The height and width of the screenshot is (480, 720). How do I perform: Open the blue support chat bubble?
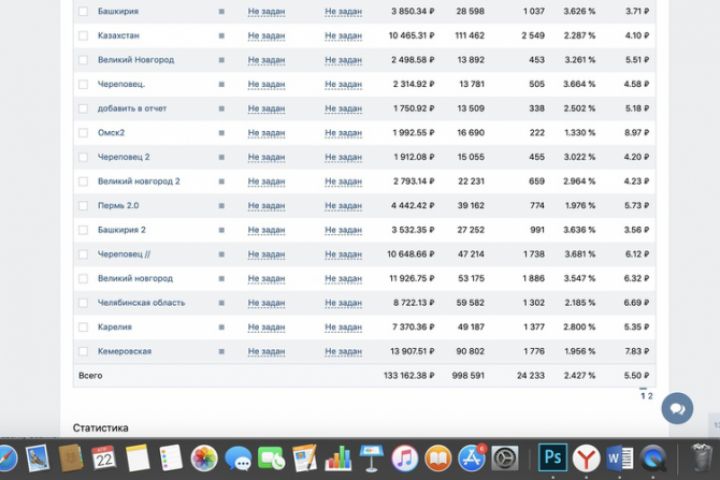(x=677, y=408)
